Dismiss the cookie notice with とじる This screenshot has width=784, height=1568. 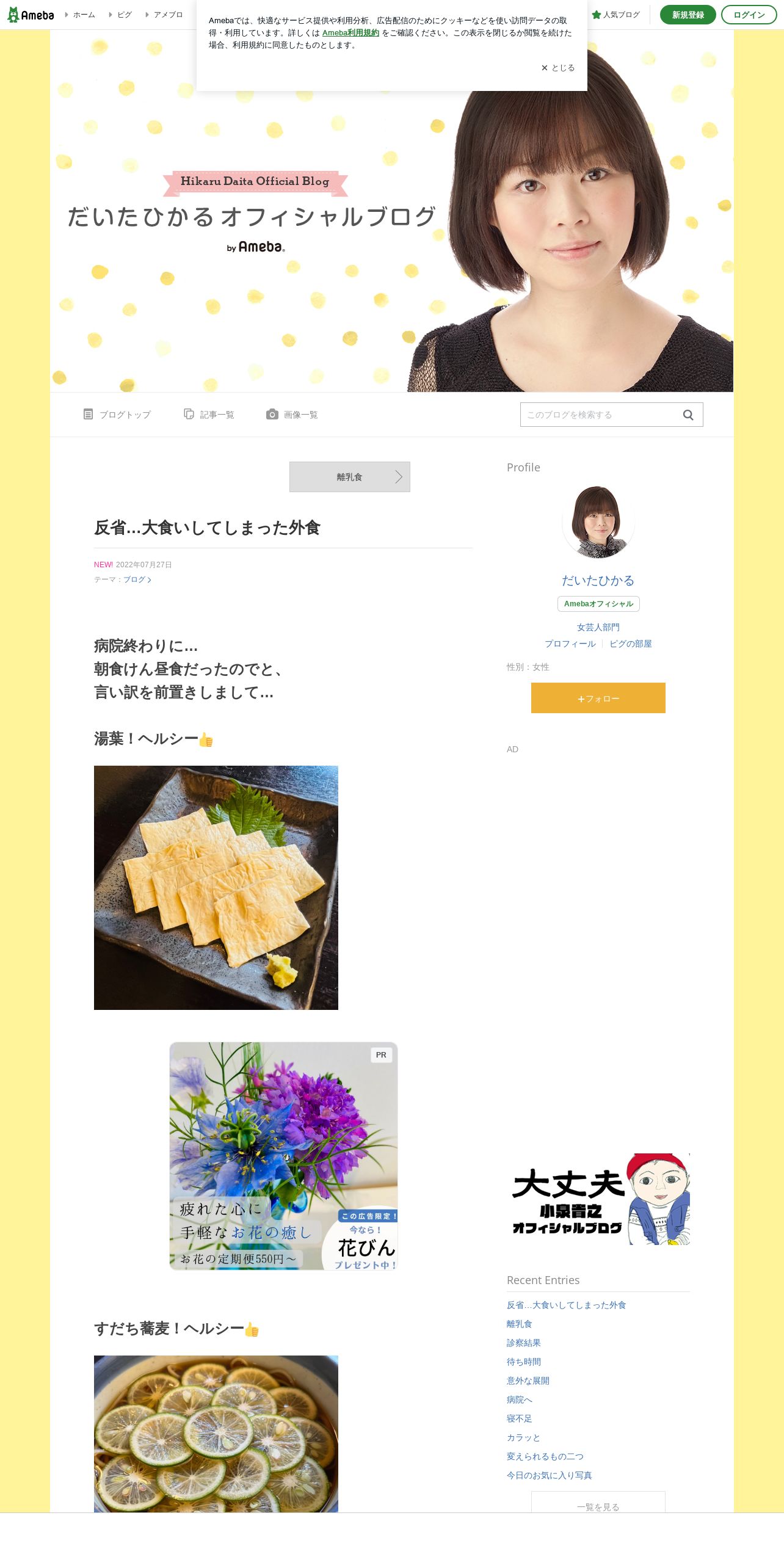pyautogui.click(x=558, y=68)
